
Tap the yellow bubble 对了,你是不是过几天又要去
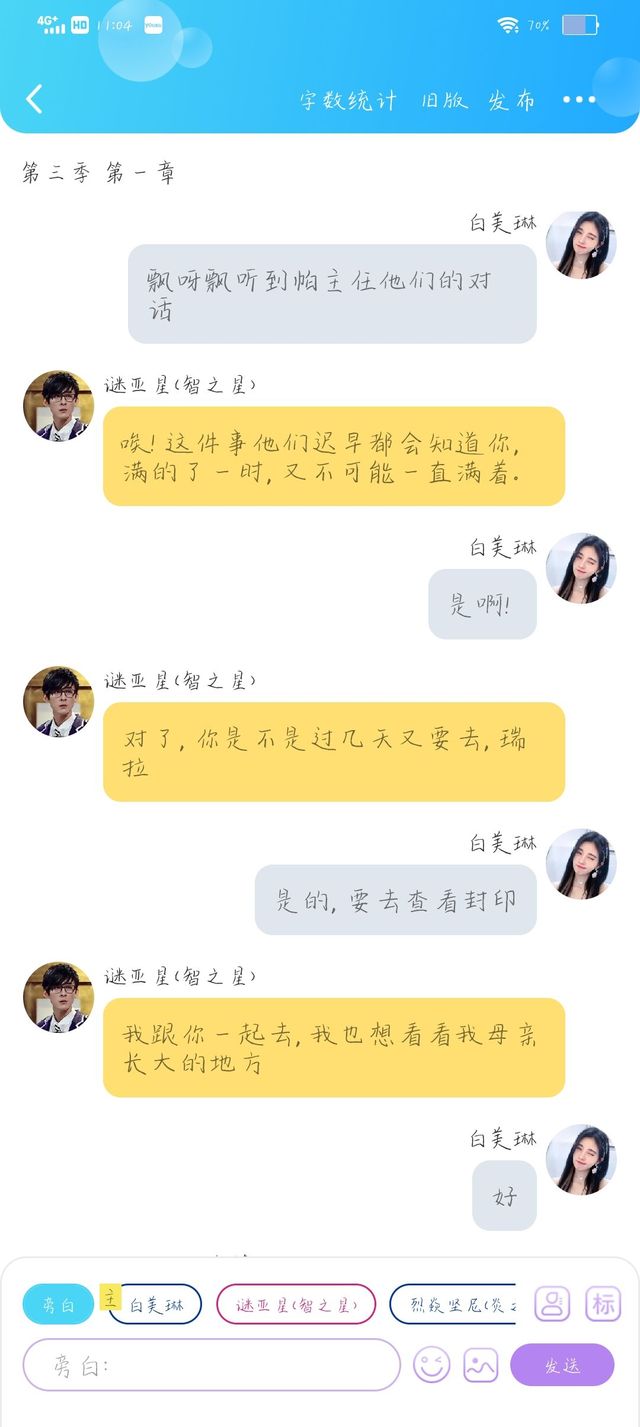[334, 752]
